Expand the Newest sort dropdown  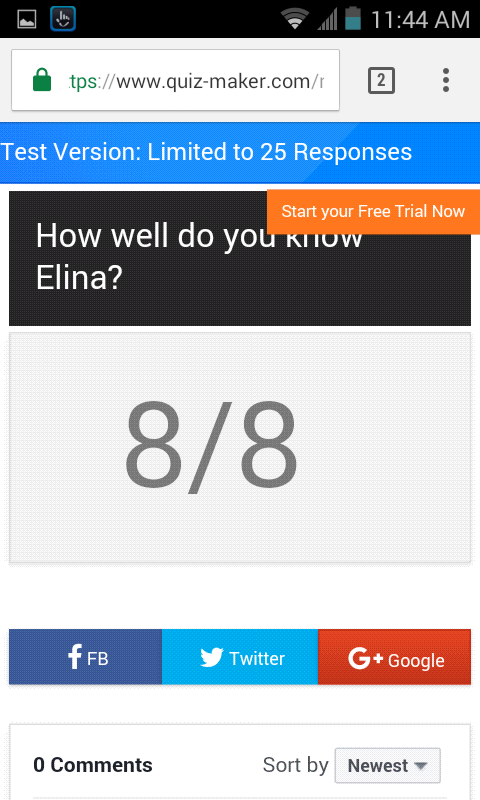[388, 765]
